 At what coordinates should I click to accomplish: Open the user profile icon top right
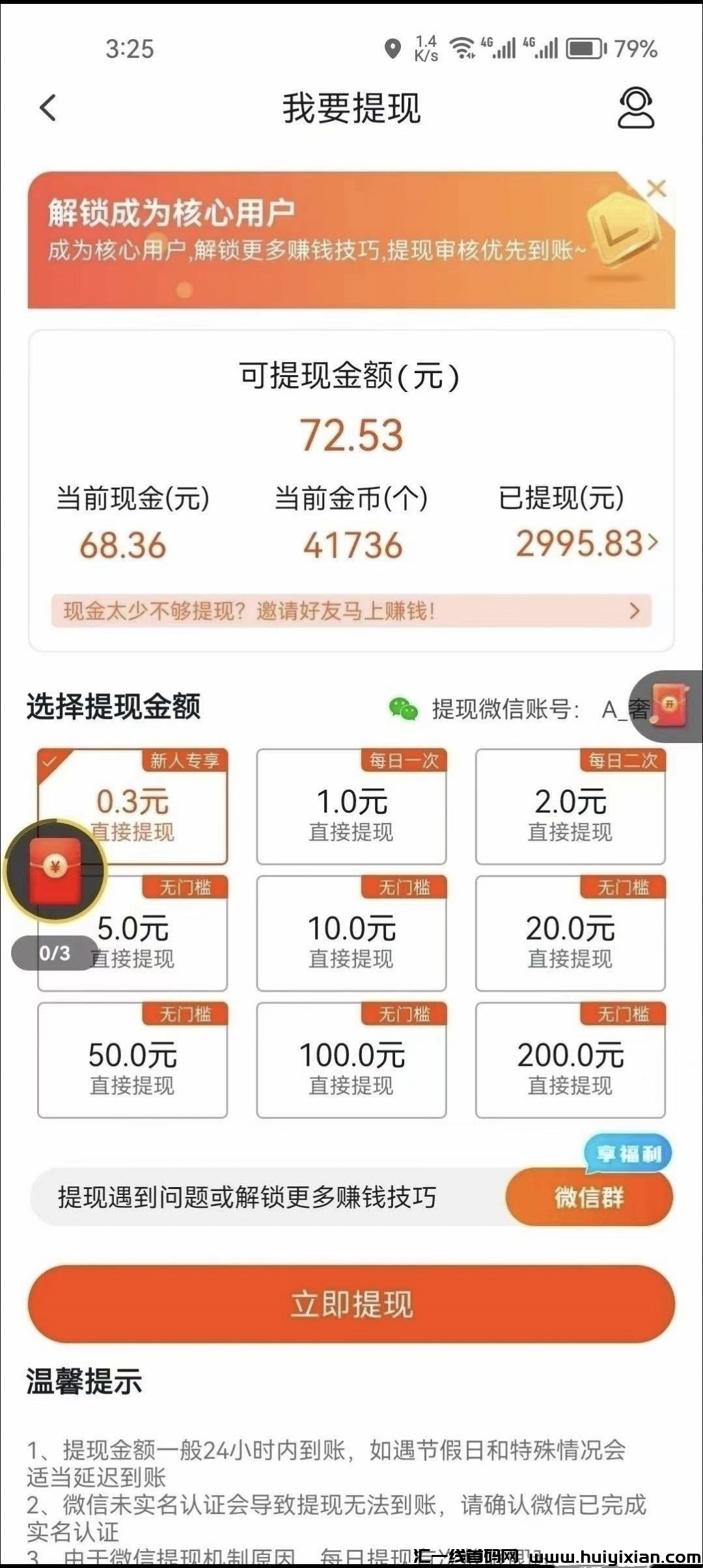point(635,107)
